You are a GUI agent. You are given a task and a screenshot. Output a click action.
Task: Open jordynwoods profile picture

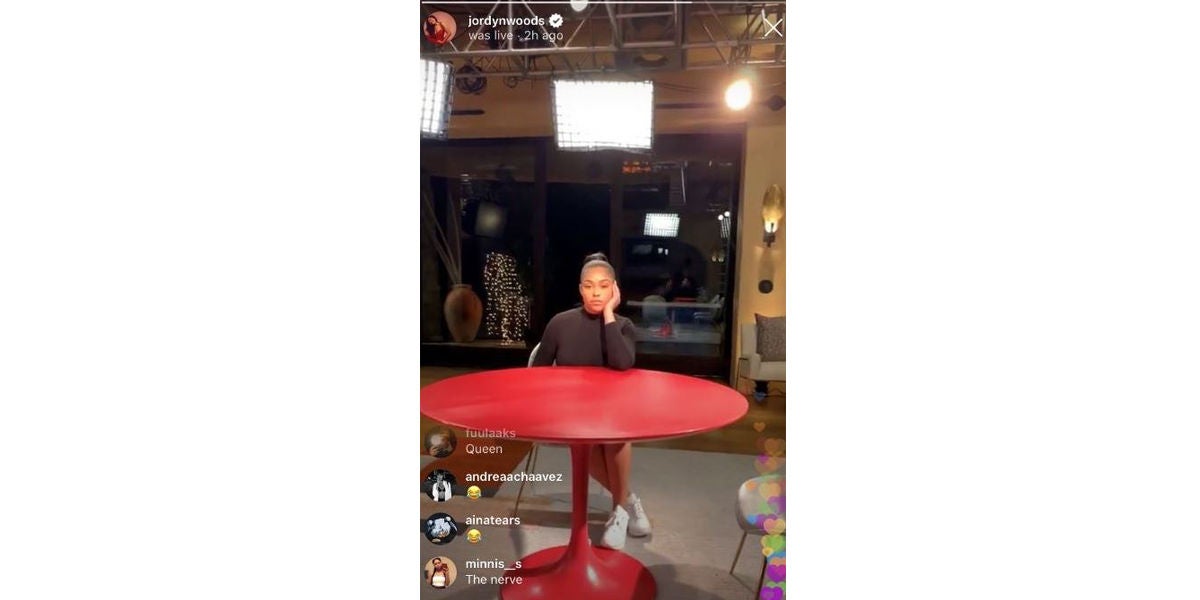(x=440, y=28)
